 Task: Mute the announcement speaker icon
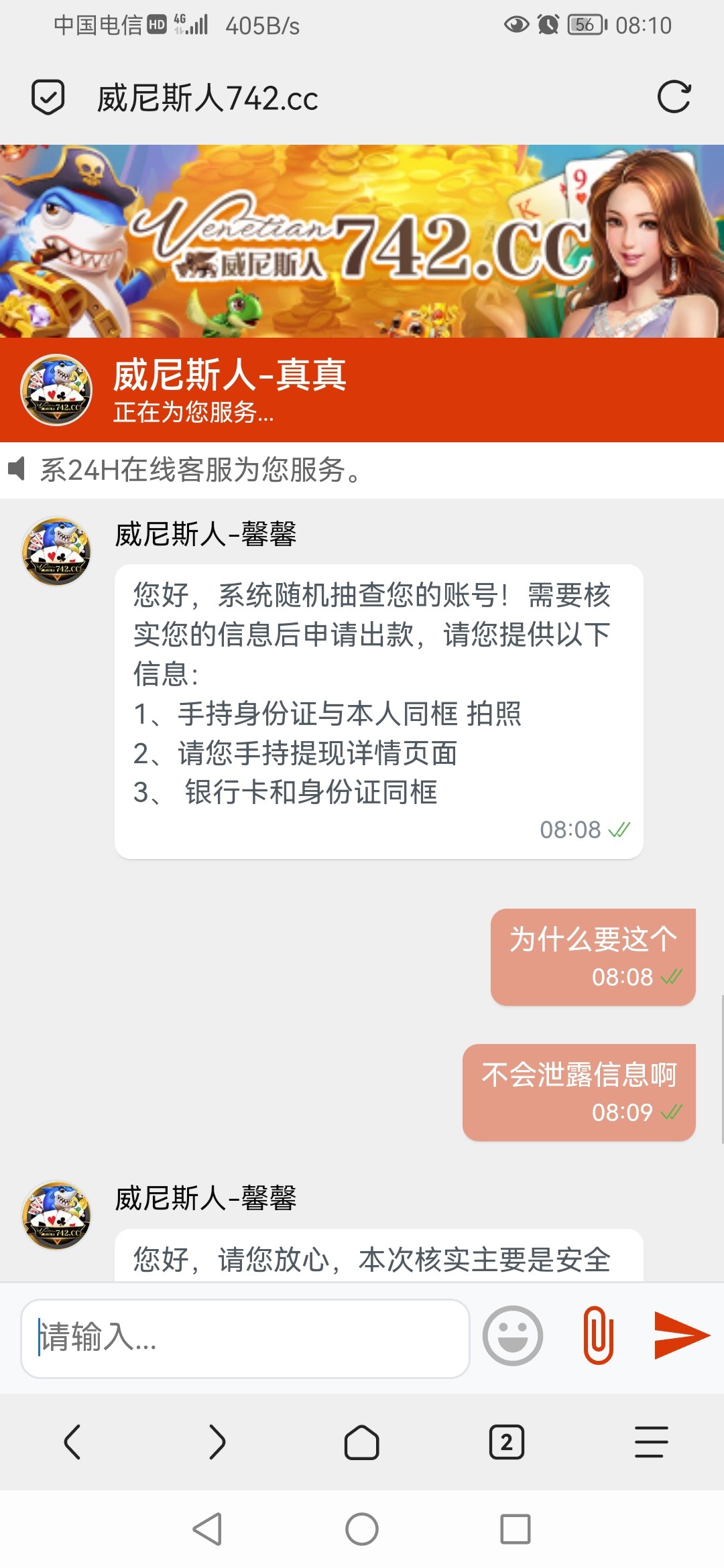pyautogui.click(x=17, y=470)
